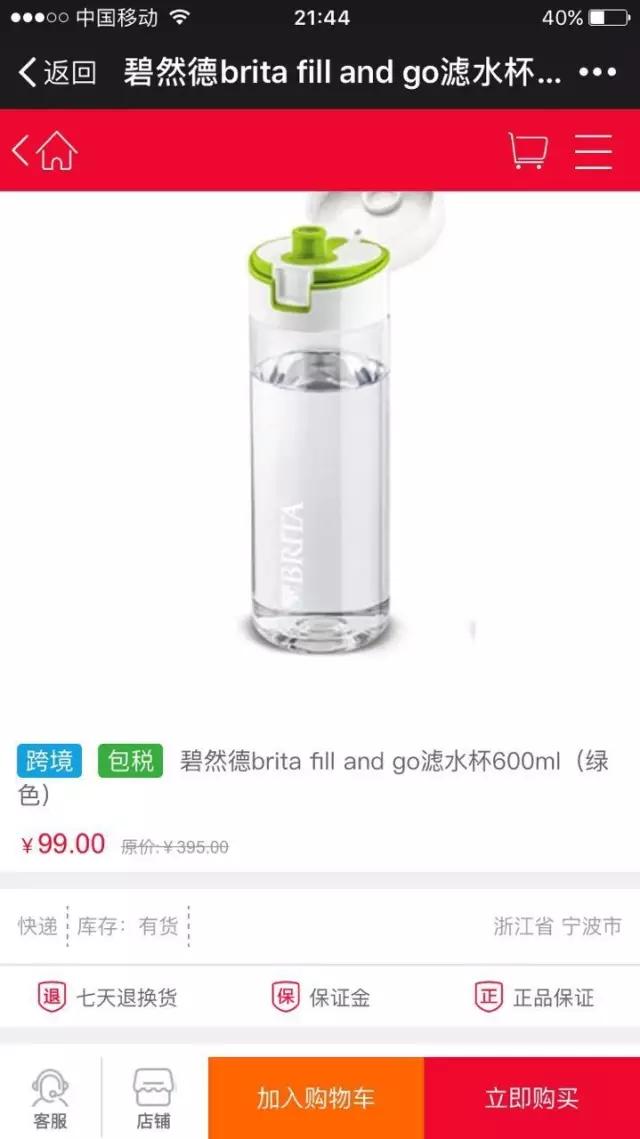Viewport: 640px width, 1139px height.
Task: Open the three-dot overflow menu
Action: click(x=598, y=72)
